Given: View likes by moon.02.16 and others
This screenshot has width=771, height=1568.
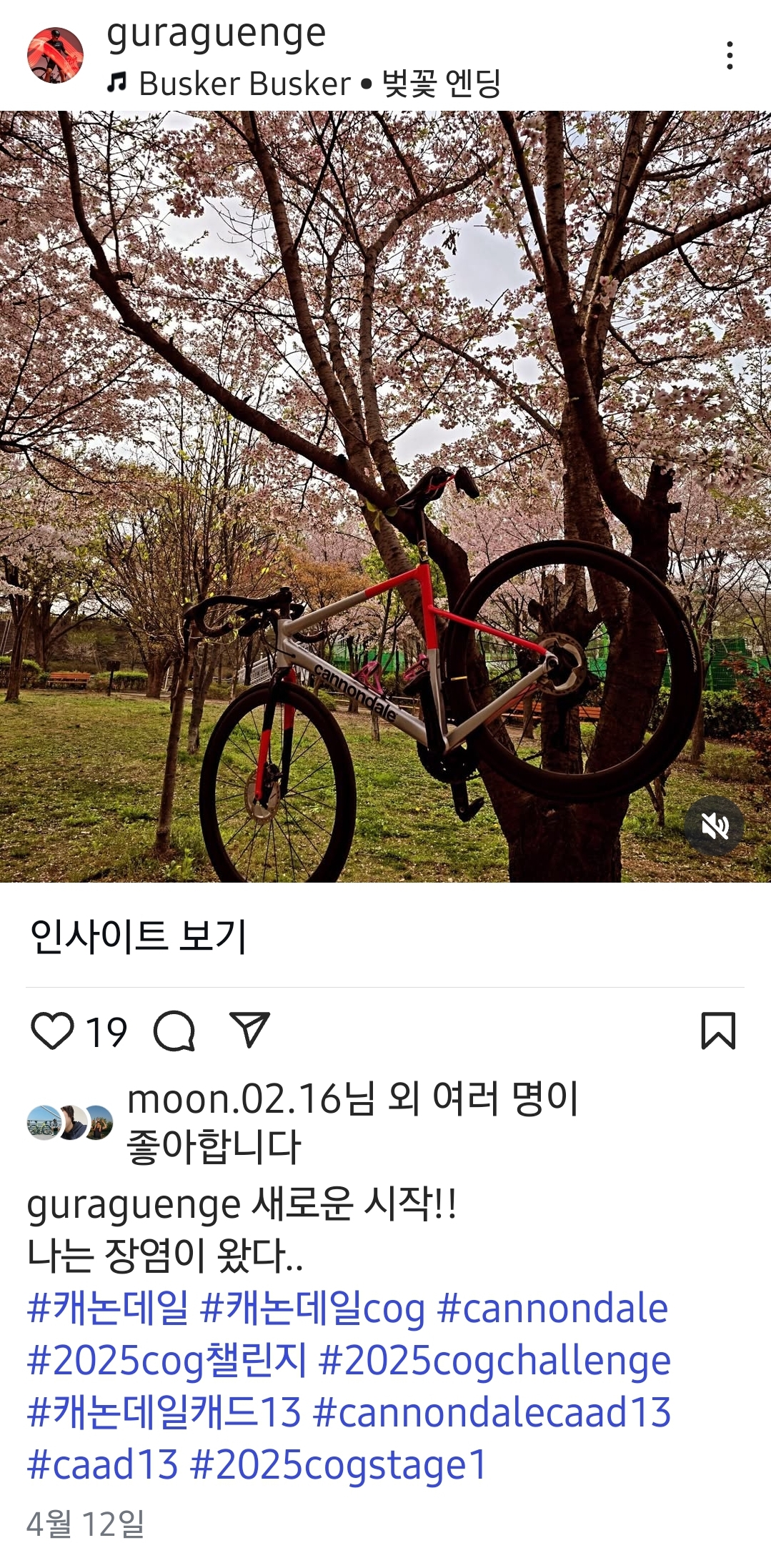Looking at the screenshot, I should pos(353,1122).
